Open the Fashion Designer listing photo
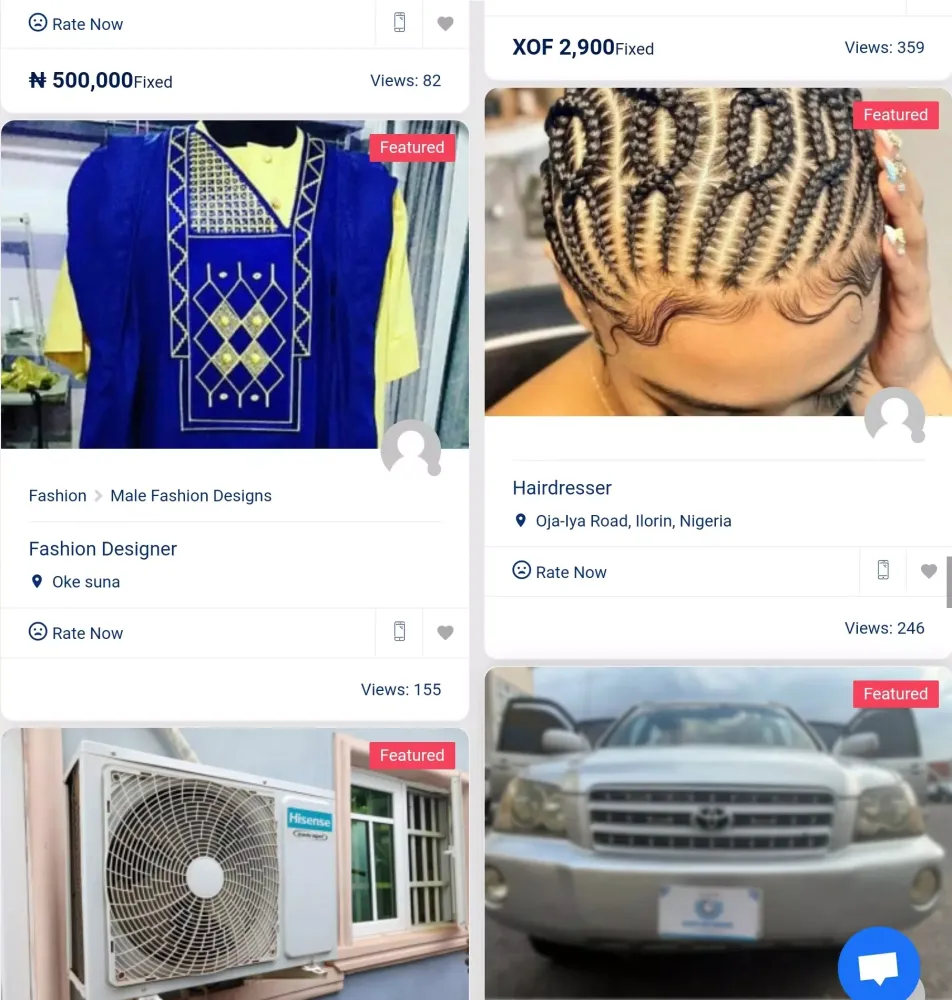The width and height of the screenshot is (952, 1000). [x=234, y=285]
